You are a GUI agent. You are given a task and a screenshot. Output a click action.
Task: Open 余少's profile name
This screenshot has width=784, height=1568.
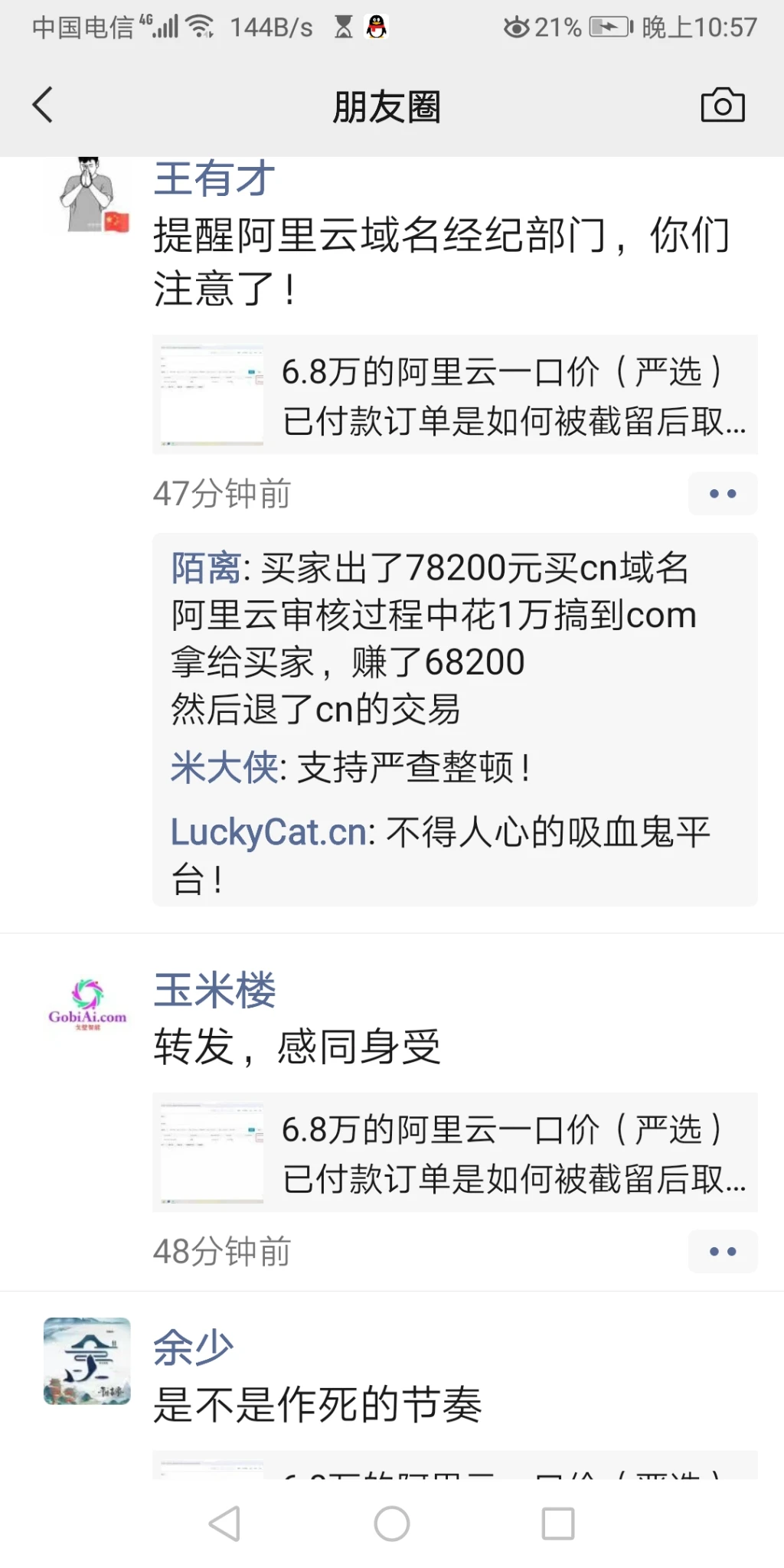click(x=193, y=1347)
